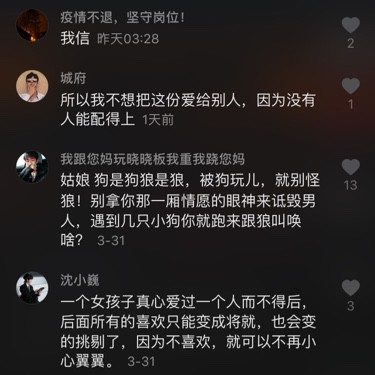Reply to 城府's comment about 这份爱
Image resolution: width=375 pixels, height=375 pixels.
tap(188, 110)
